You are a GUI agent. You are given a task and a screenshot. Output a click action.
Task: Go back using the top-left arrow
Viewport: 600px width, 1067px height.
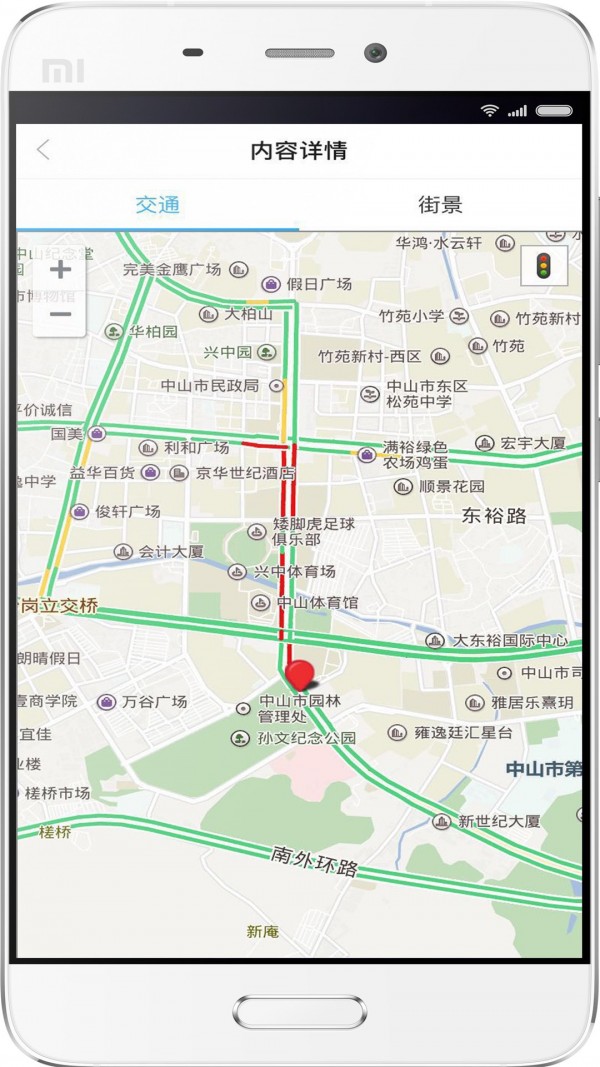click(x=43, y=151)
